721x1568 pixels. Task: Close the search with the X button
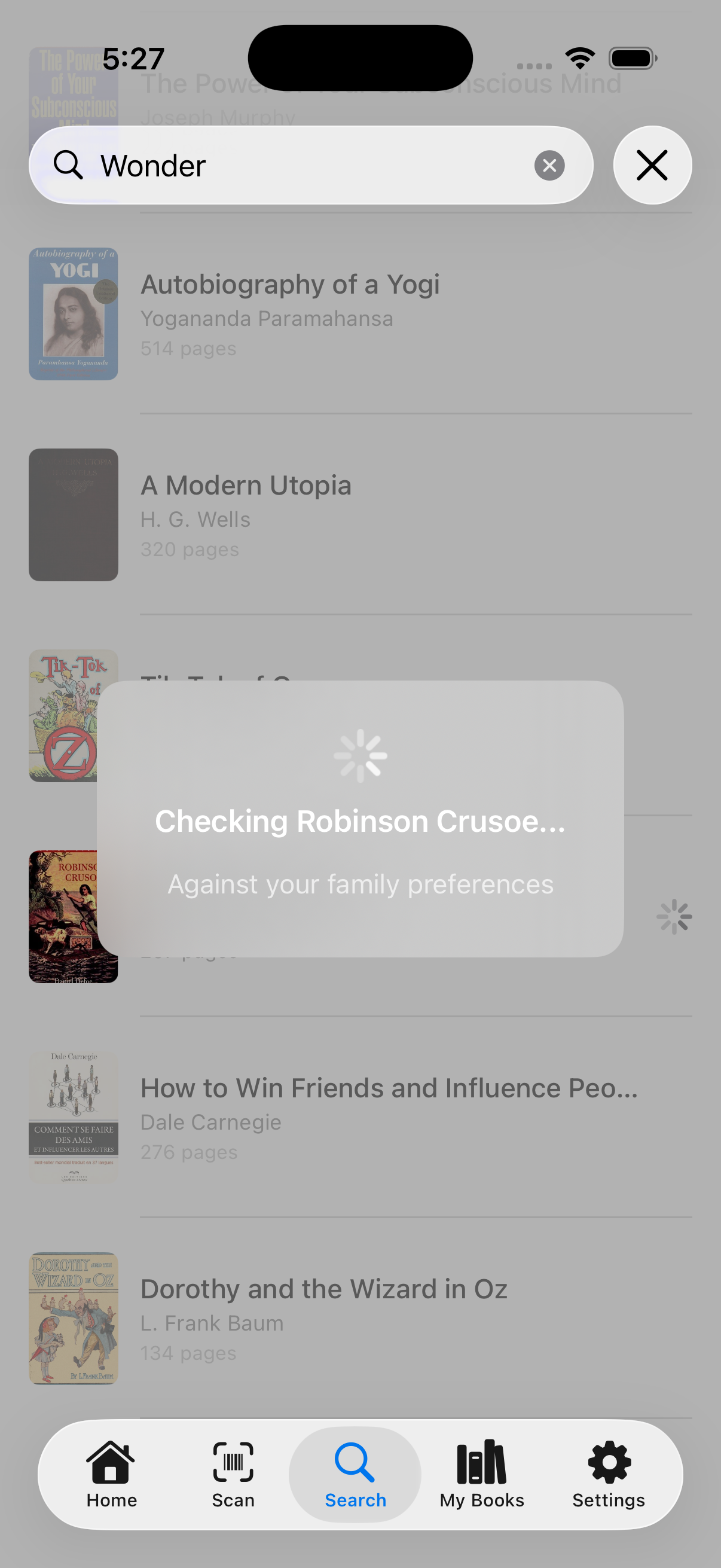(652, 166)
